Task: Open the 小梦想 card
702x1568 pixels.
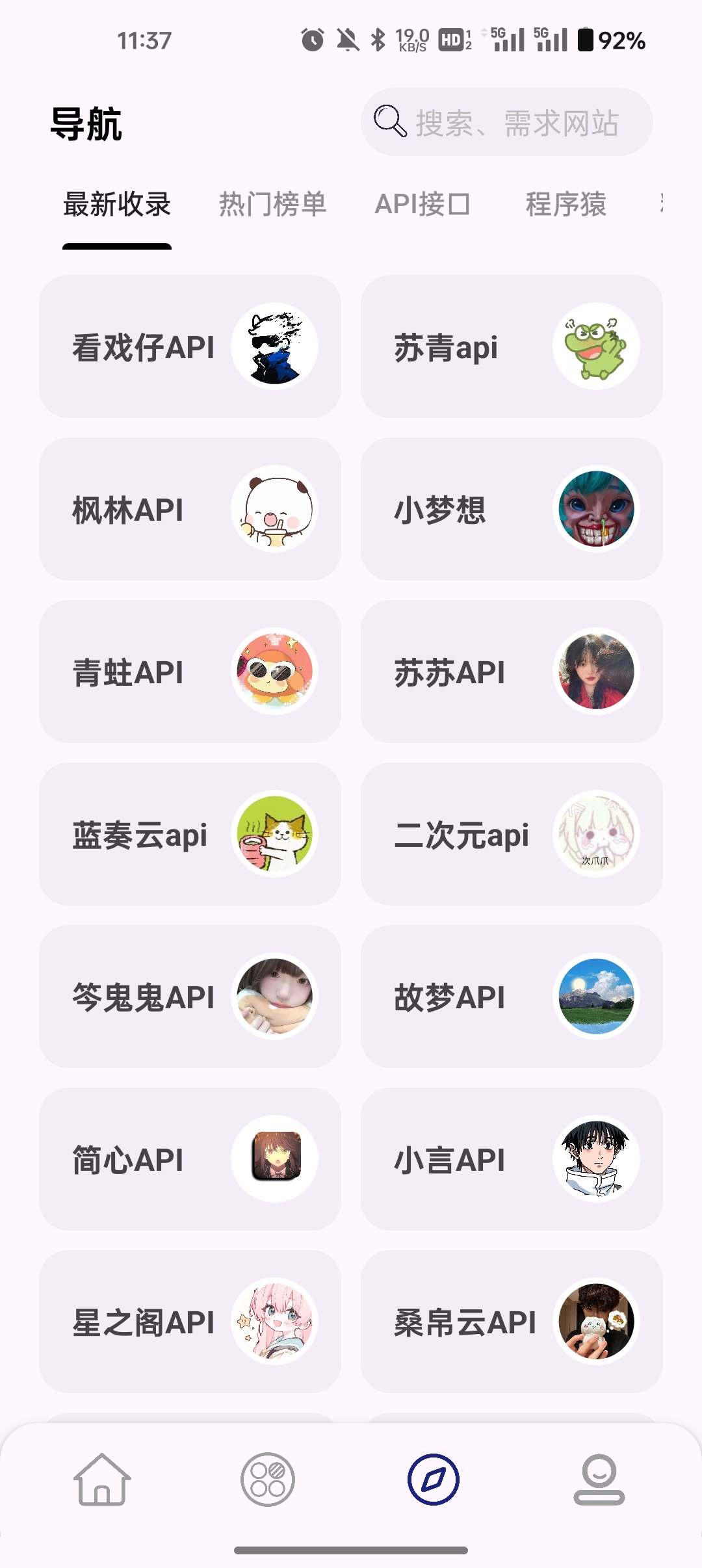Action: (512, 509)
